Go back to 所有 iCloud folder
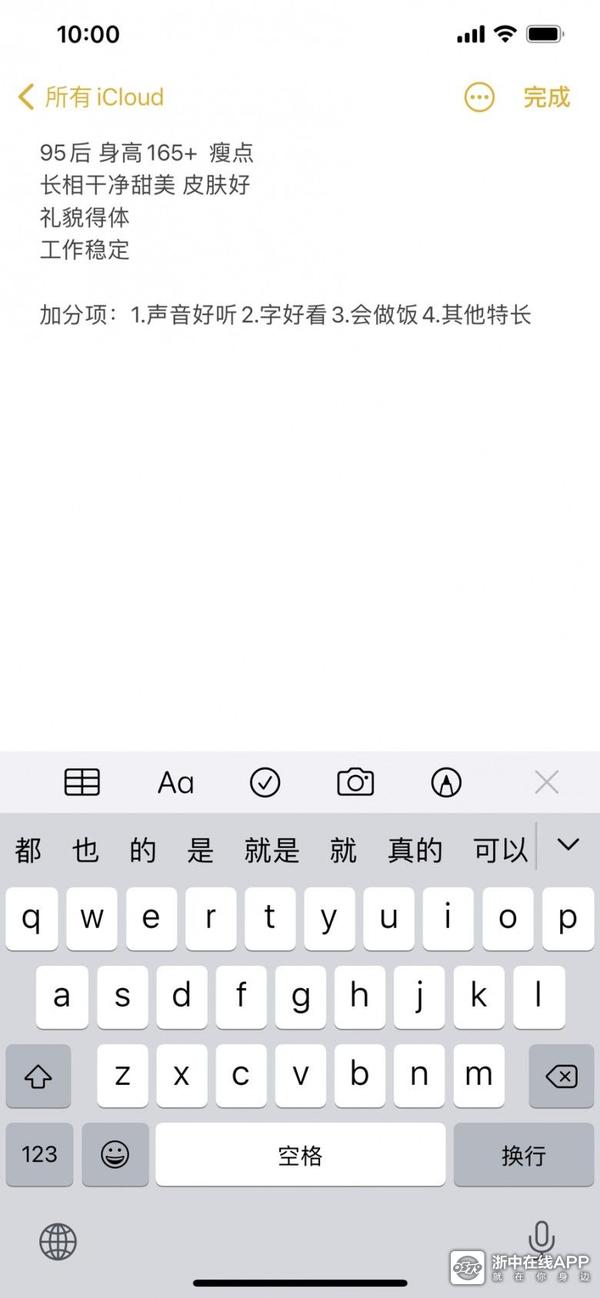 coord(90,97)
